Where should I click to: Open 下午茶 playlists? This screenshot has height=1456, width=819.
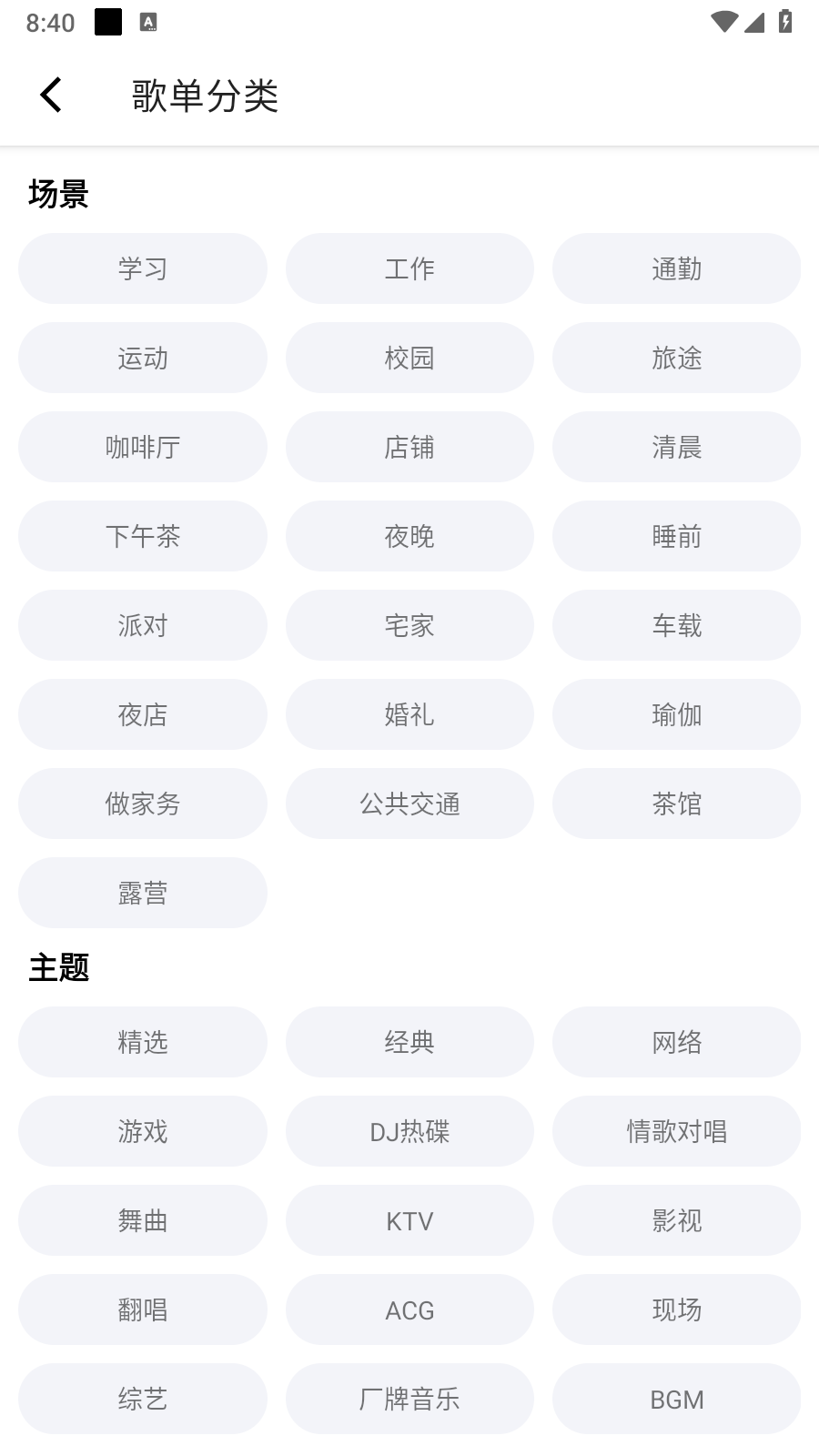click(x=143, y=536)
